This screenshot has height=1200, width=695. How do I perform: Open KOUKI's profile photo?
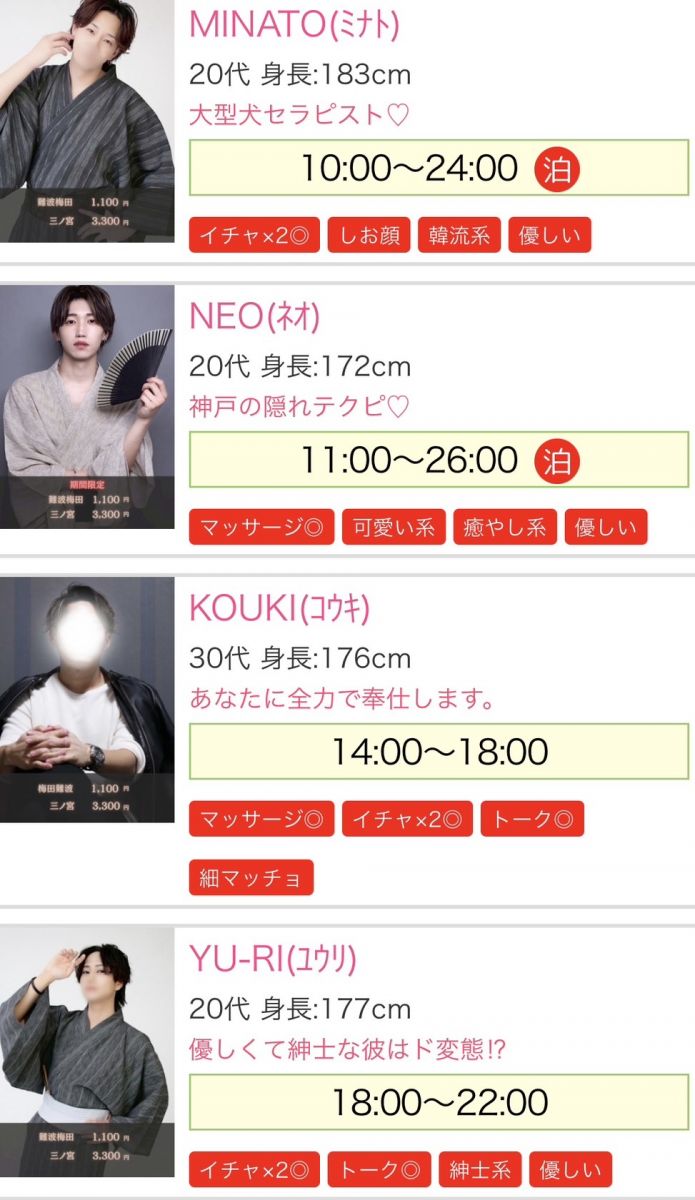pos(87,700)
